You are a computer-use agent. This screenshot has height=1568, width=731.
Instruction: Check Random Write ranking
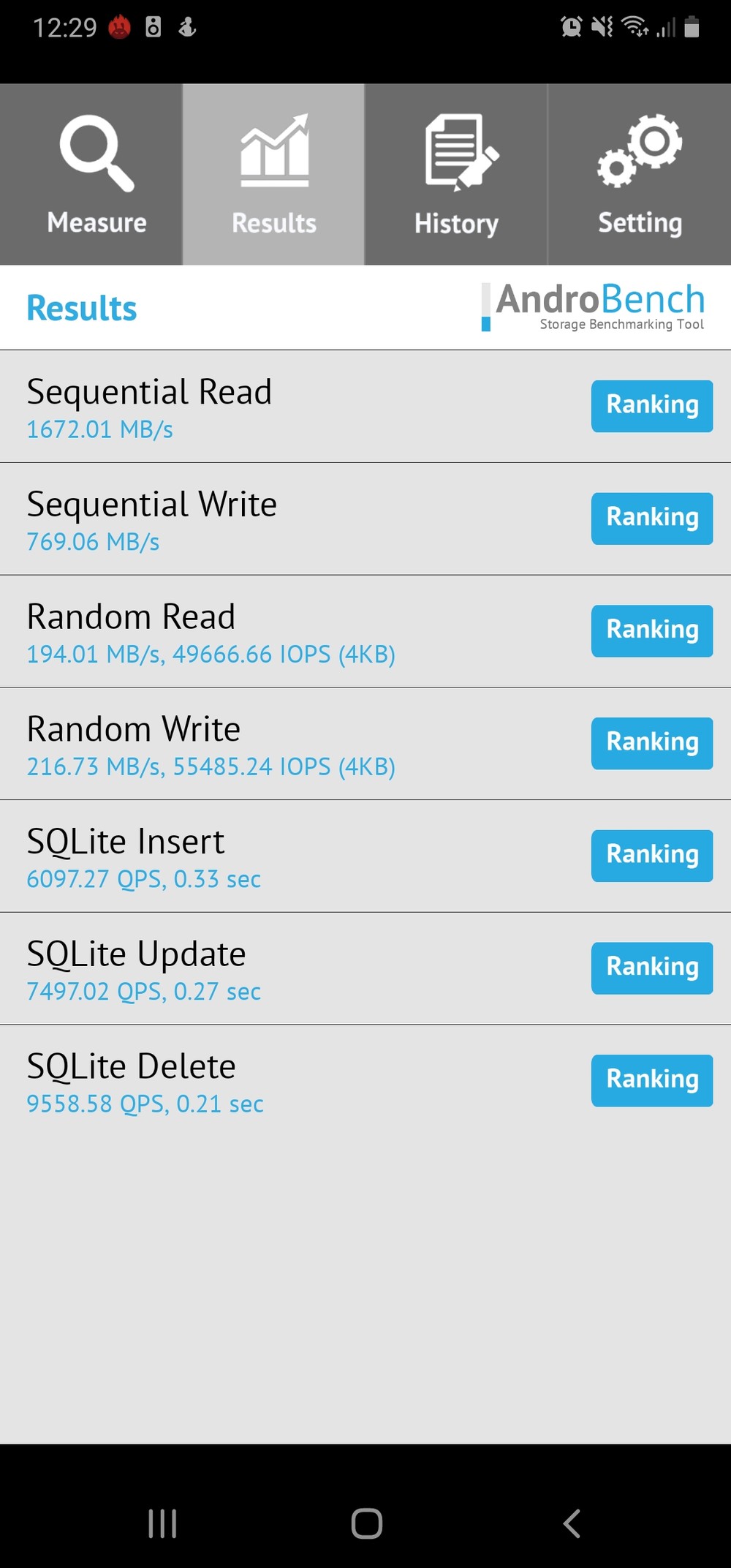[x=651, y=743]
